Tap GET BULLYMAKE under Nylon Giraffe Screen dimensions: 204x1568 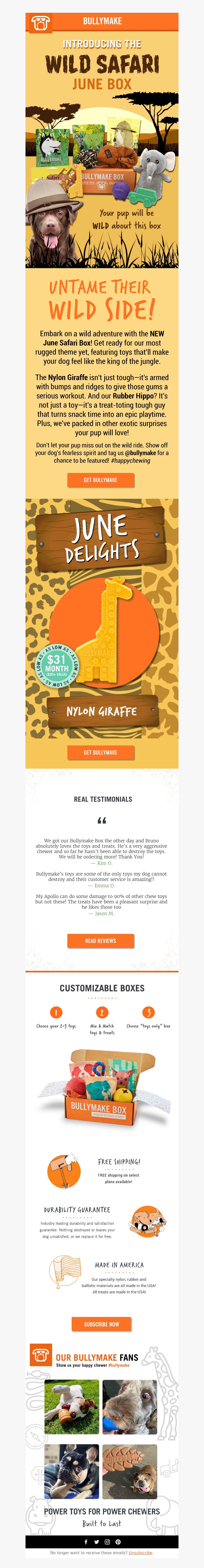(x=100, y=752)
